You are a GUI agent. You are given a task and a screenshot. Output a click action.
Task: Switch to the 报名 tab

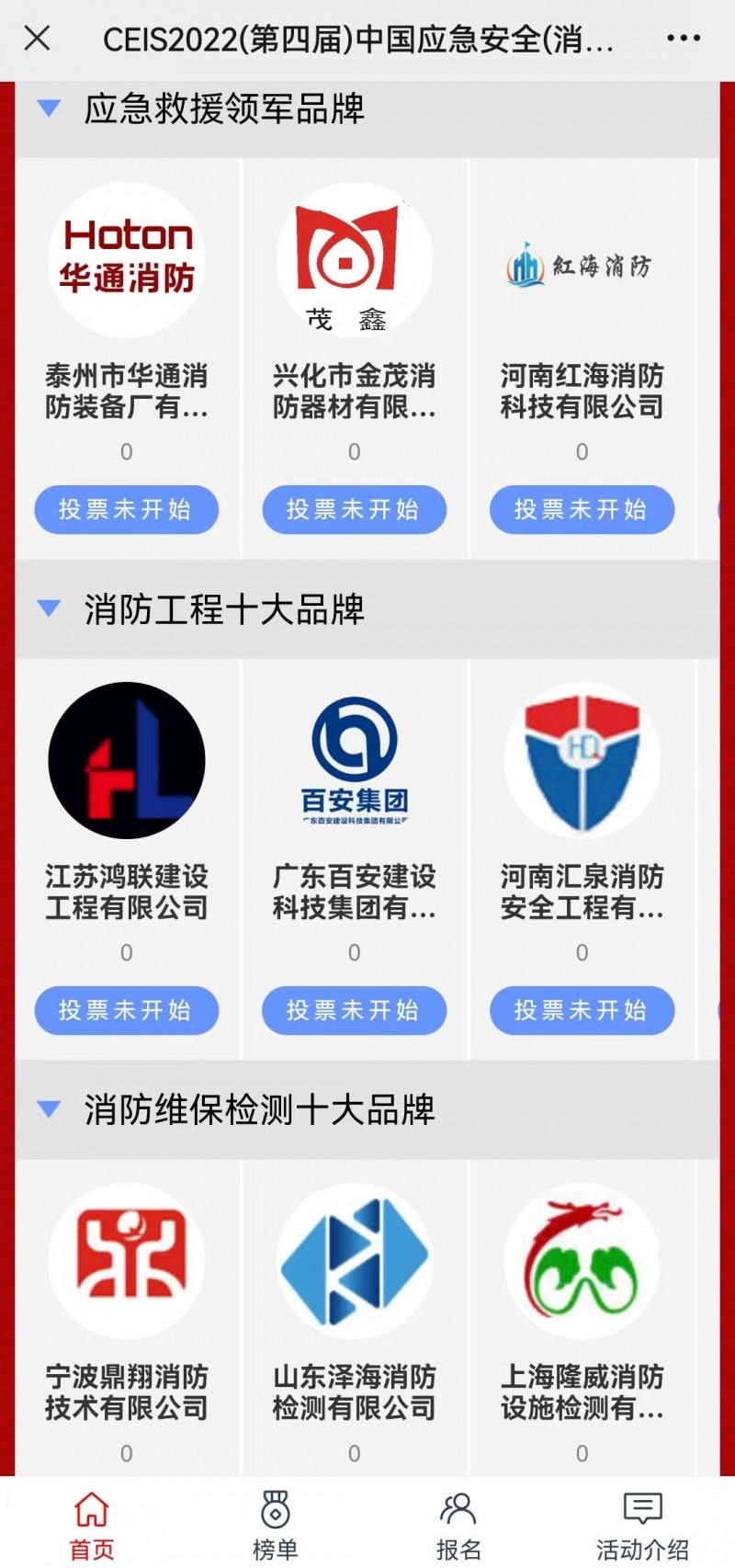click(x=458, y=1526)
